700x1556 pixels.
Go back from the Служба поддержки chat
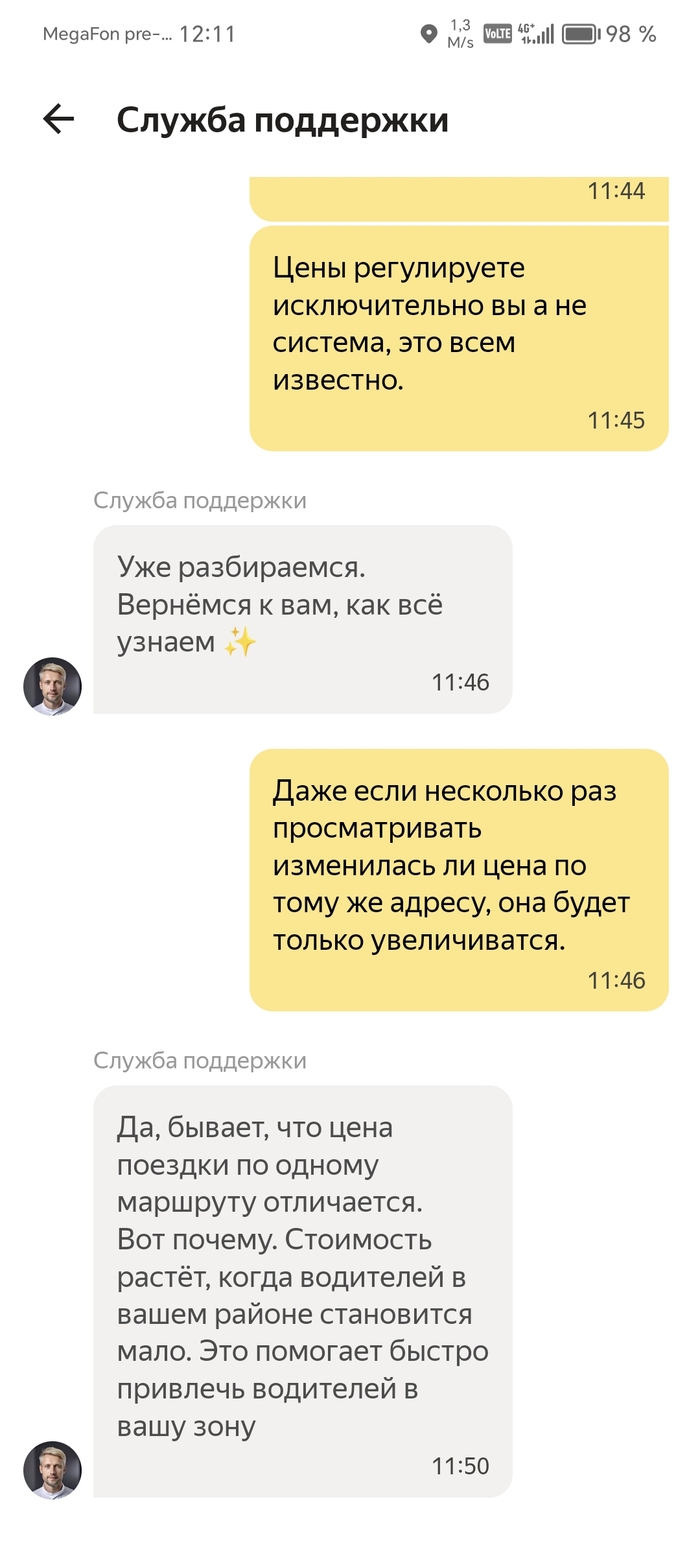click(58, 120)
